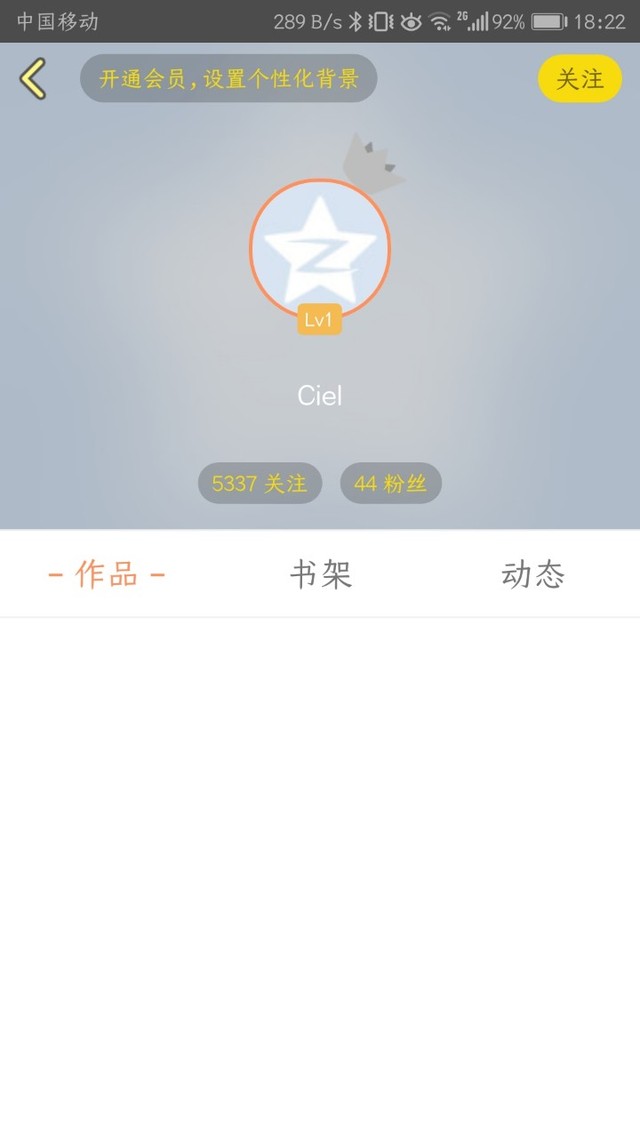Follow Ciel with the 关注 button

pyautogui.click(x=580, y=78)
